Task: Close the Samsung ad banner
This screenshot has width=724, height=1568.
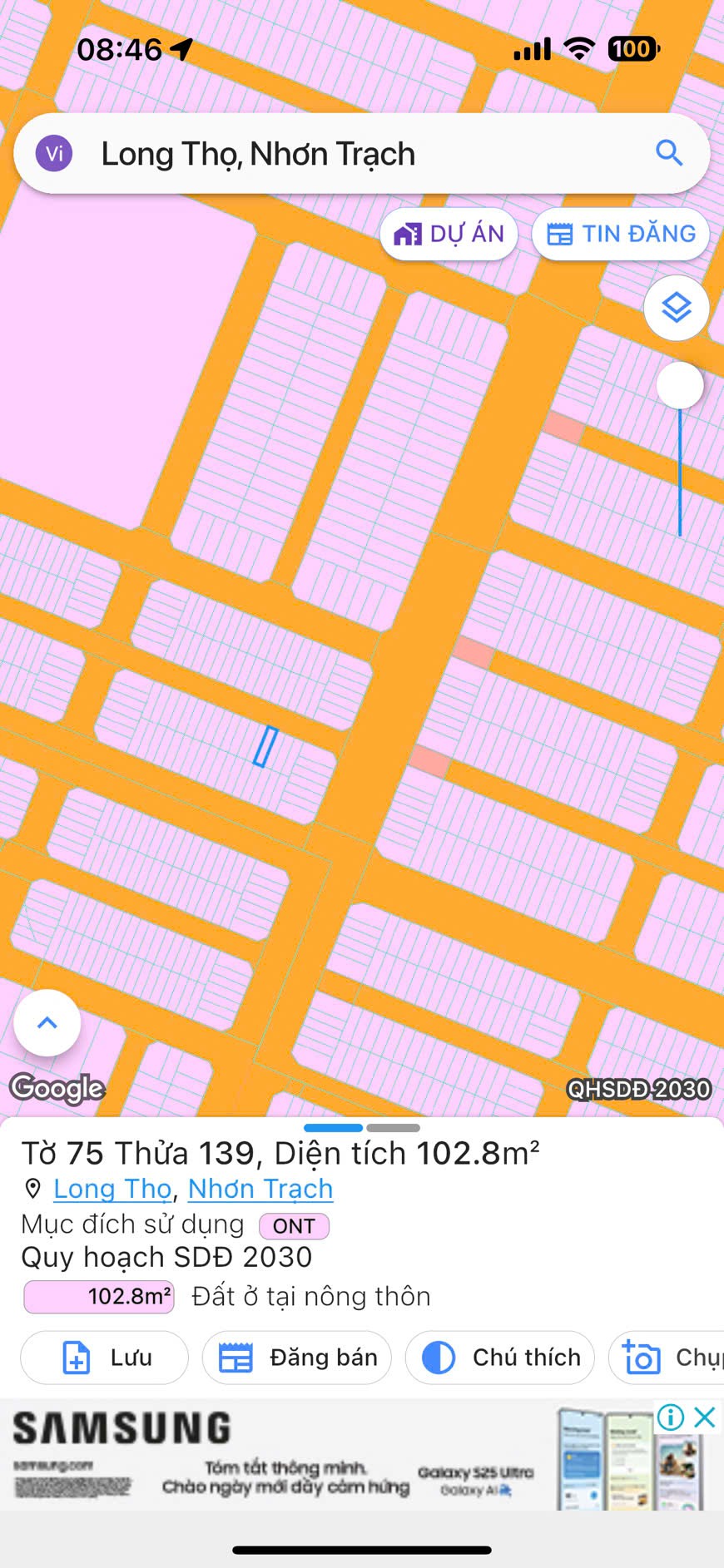Action: pos(705,1417)
